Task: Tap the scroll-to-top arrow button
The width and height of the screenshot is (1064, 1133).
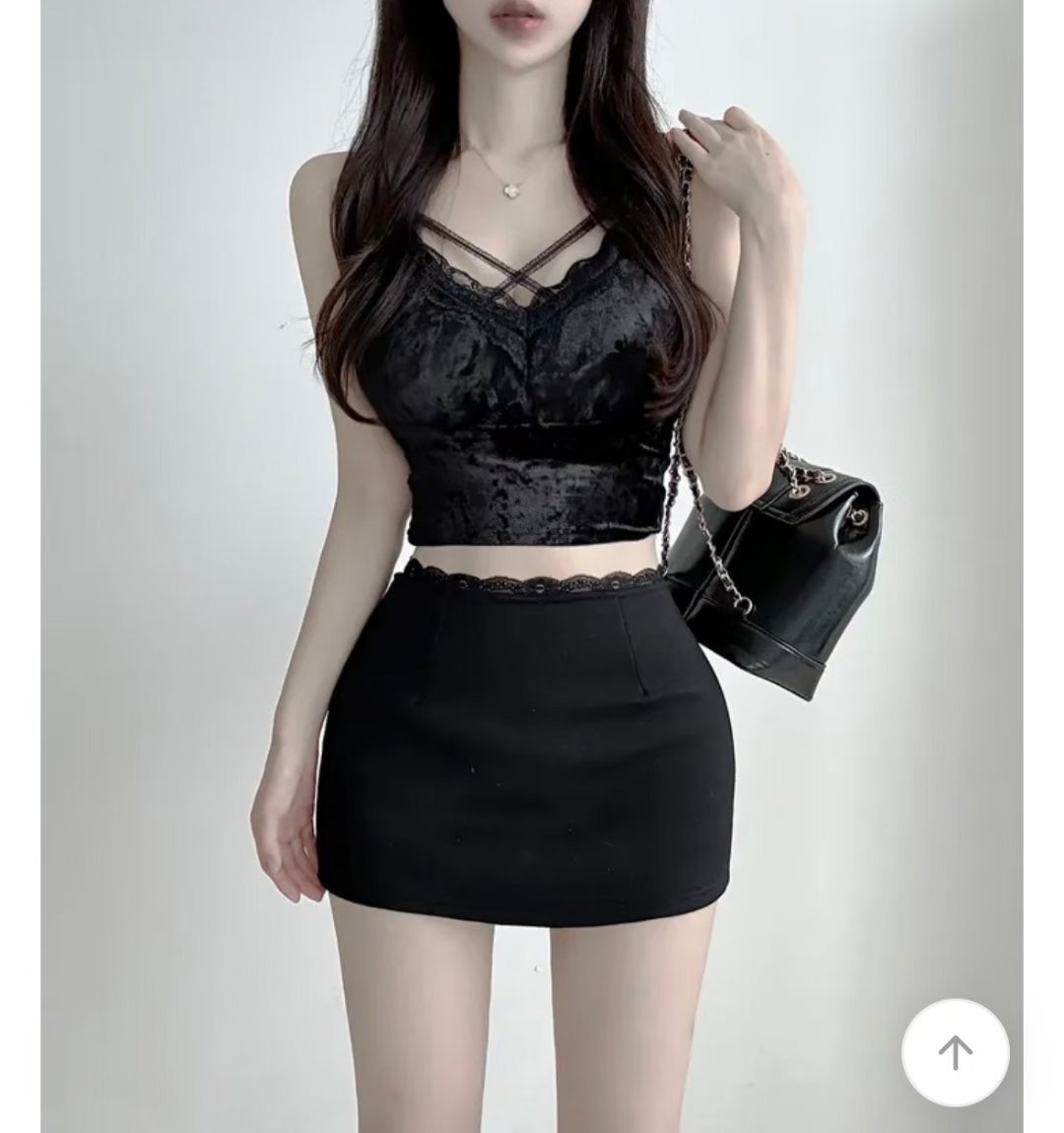Action: 955,1052
